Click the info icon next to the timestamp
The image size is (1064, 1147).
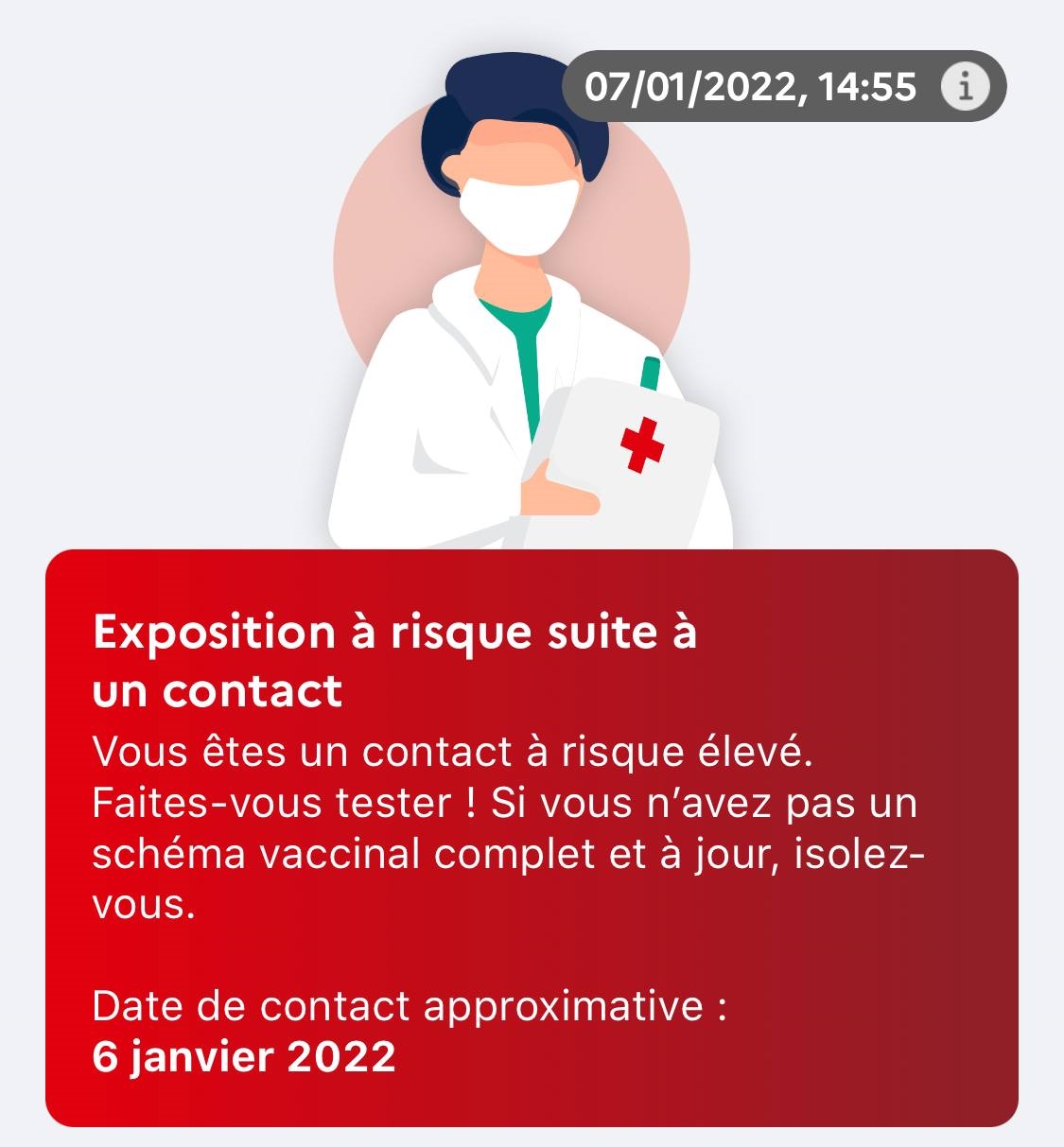click(964, 88)
